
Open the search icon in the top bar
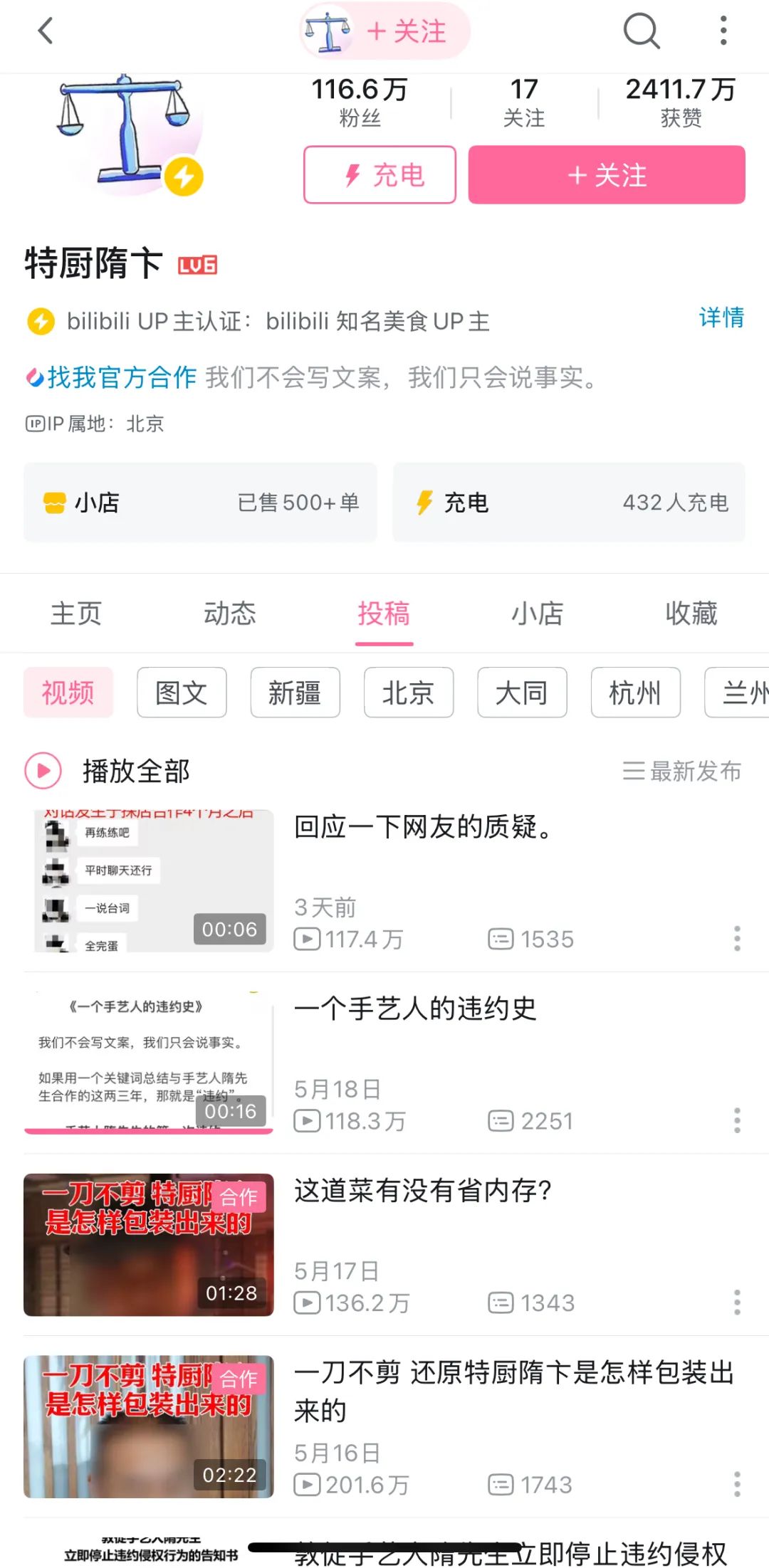[642, 31]
